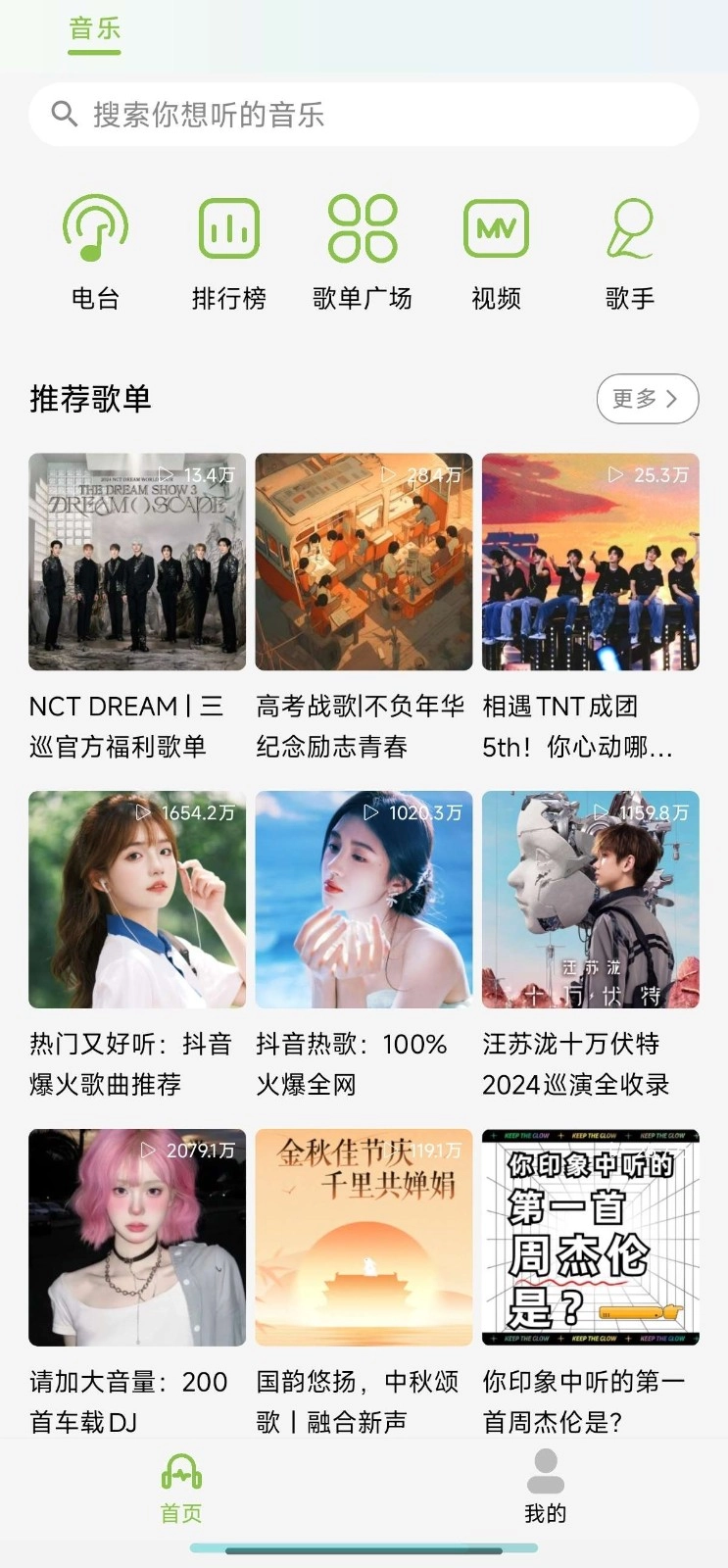728x1568 pixels.
Task: Open the 第一首周杰伦 playlist
Action: coord(590,1238)
